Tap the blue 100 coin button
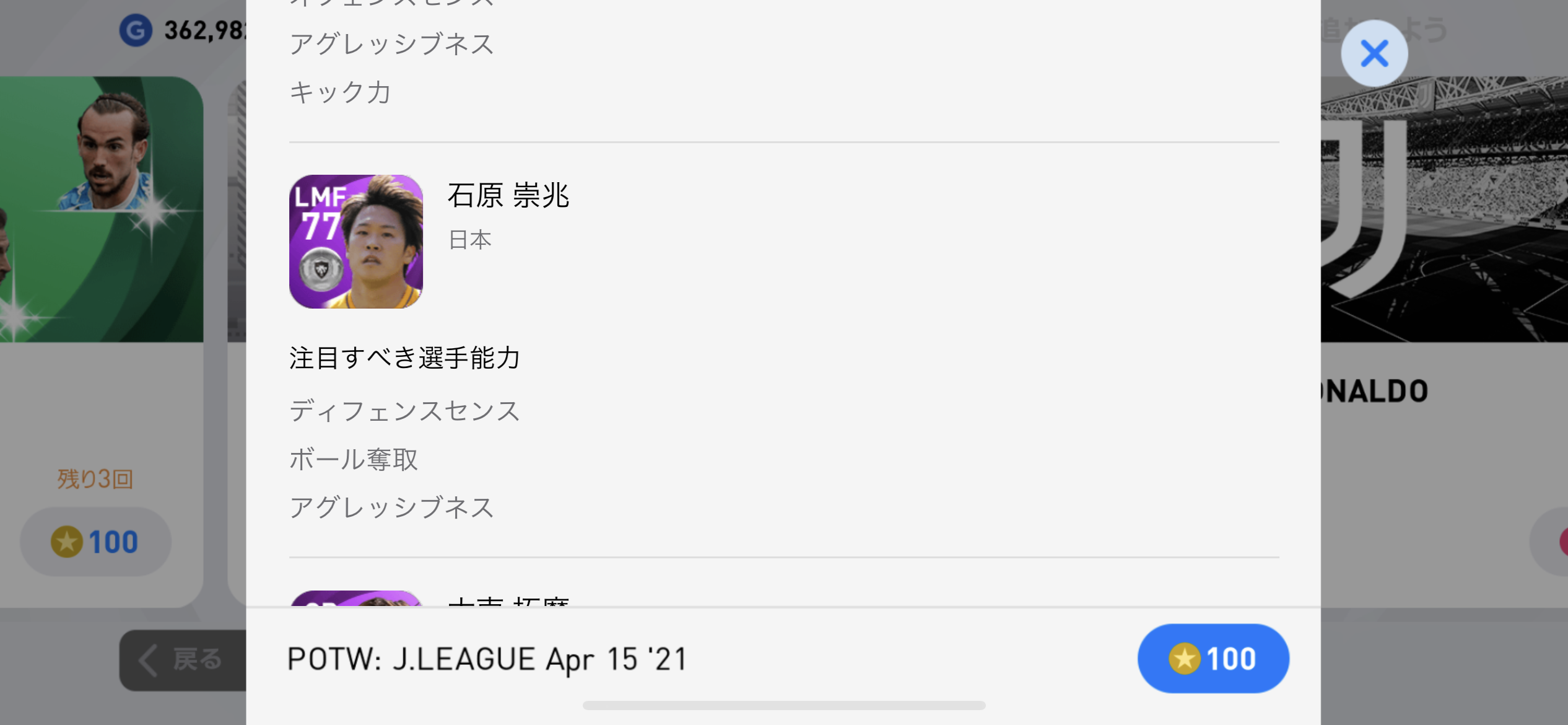Viewport: 1568px width, 725px height. (x=1213, y=658)
